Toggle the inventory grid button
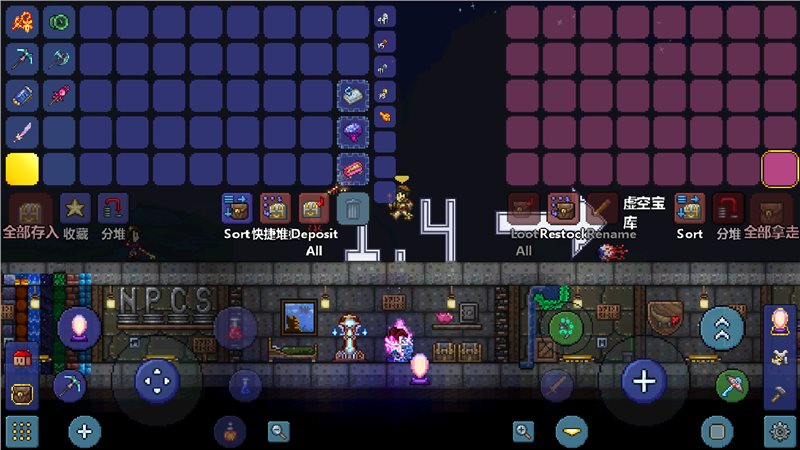Screen dimensions: 800x450 [22, 431]
